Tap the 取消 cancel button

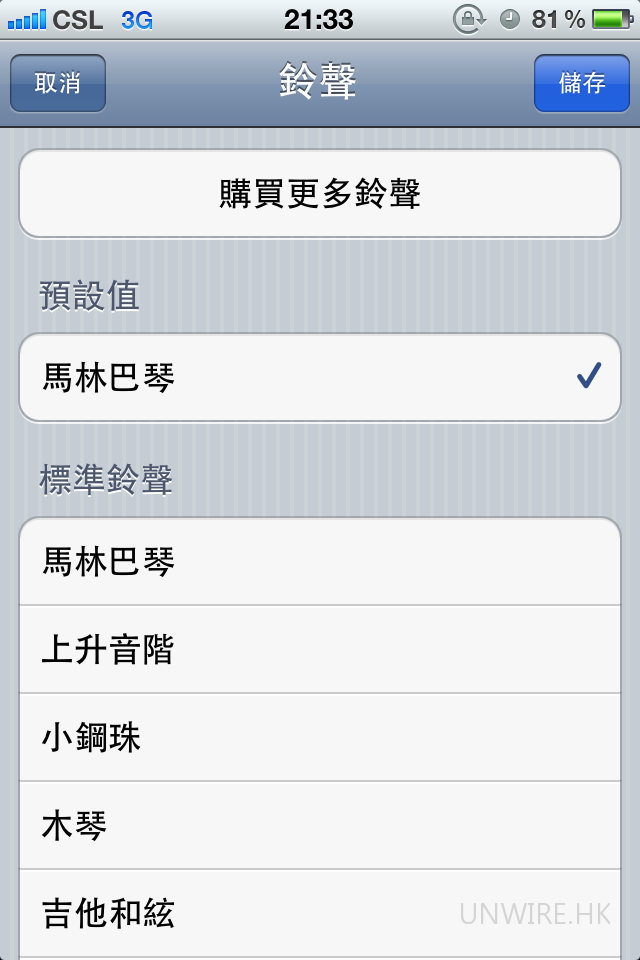tap(58, 83)
